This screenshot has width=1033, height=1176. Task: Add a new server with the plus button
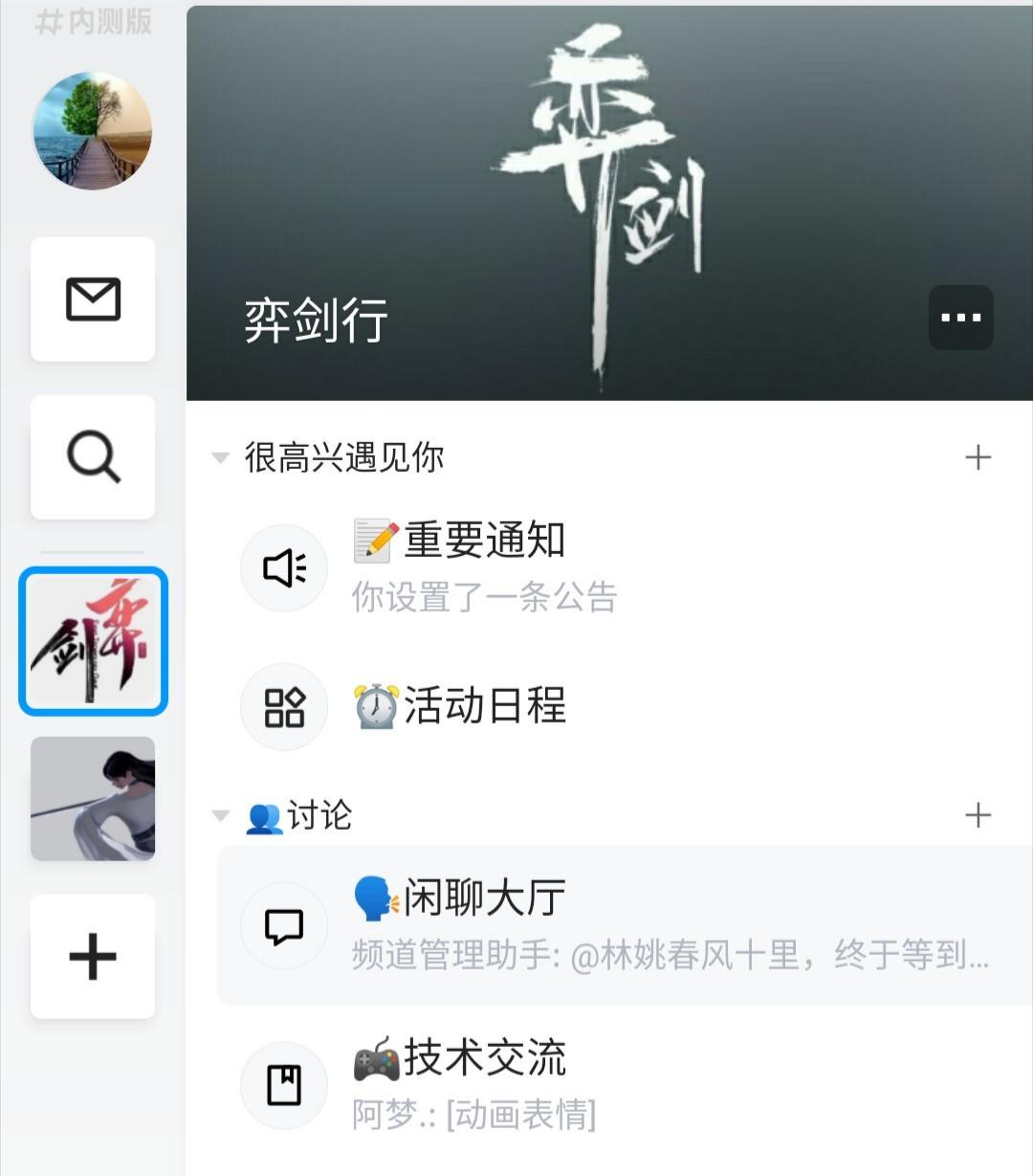93,956
